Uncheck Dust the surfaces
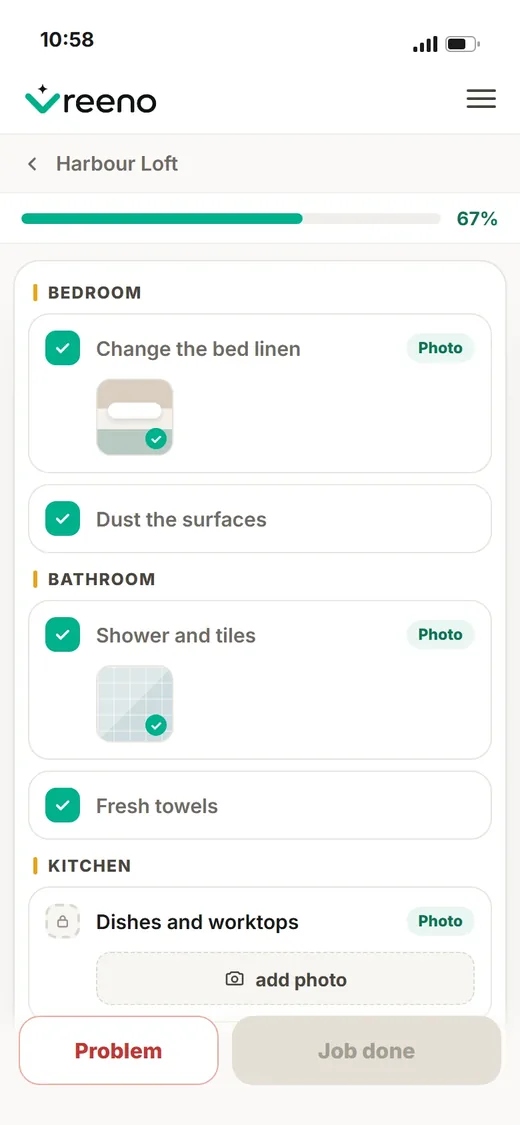 tap(62, 519)
